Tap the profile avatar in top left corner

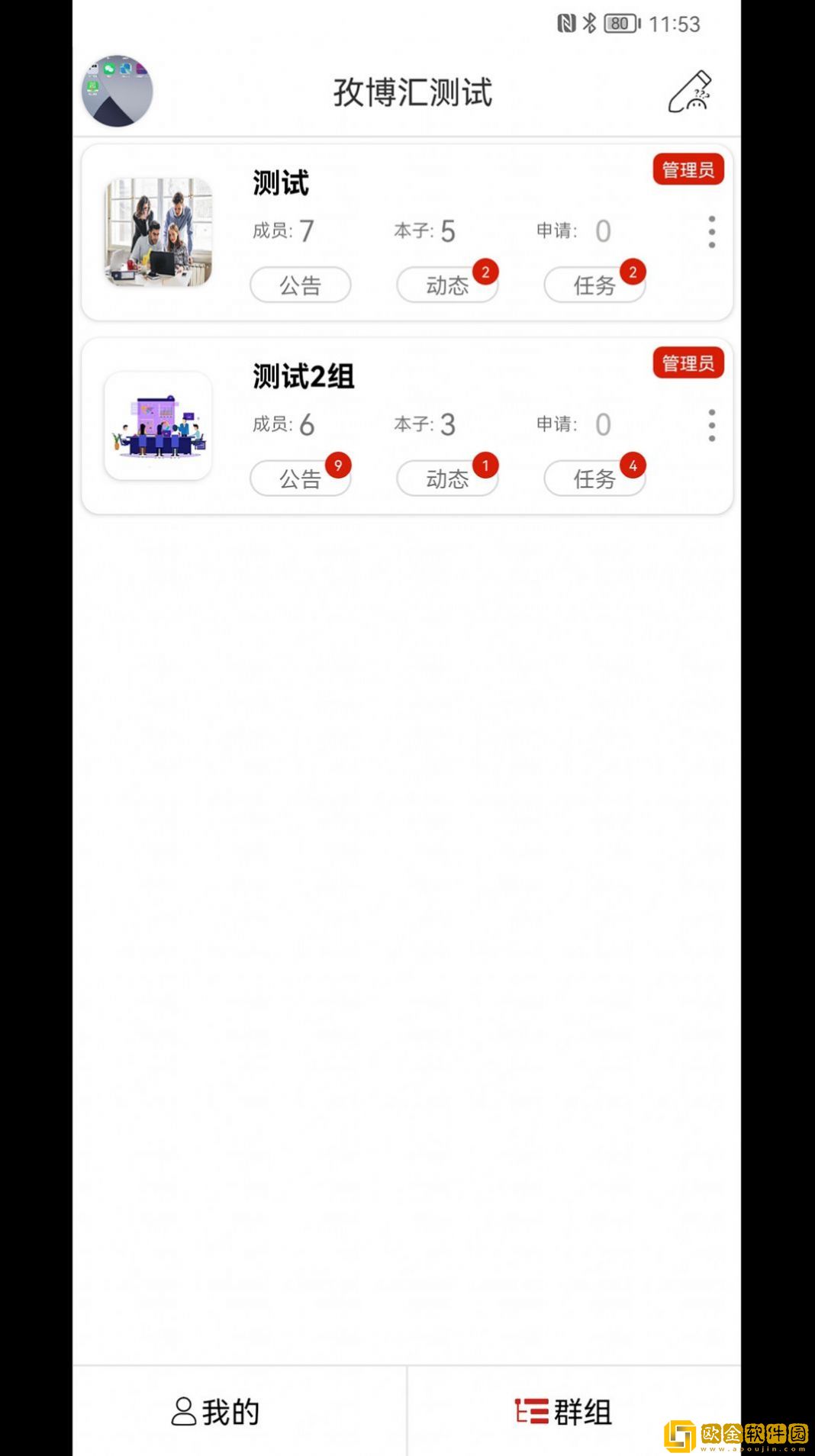[x=116, y=92]
